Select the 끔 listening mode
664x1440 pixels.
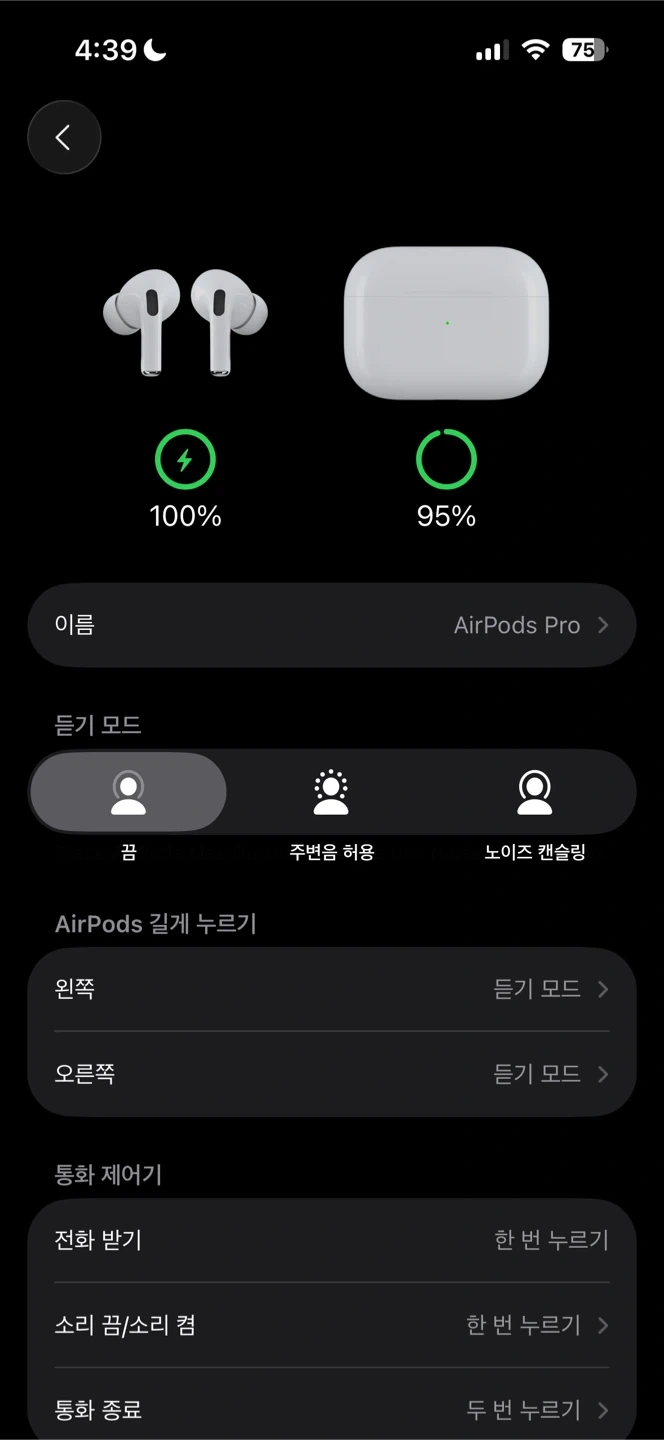tap(128, 793)
